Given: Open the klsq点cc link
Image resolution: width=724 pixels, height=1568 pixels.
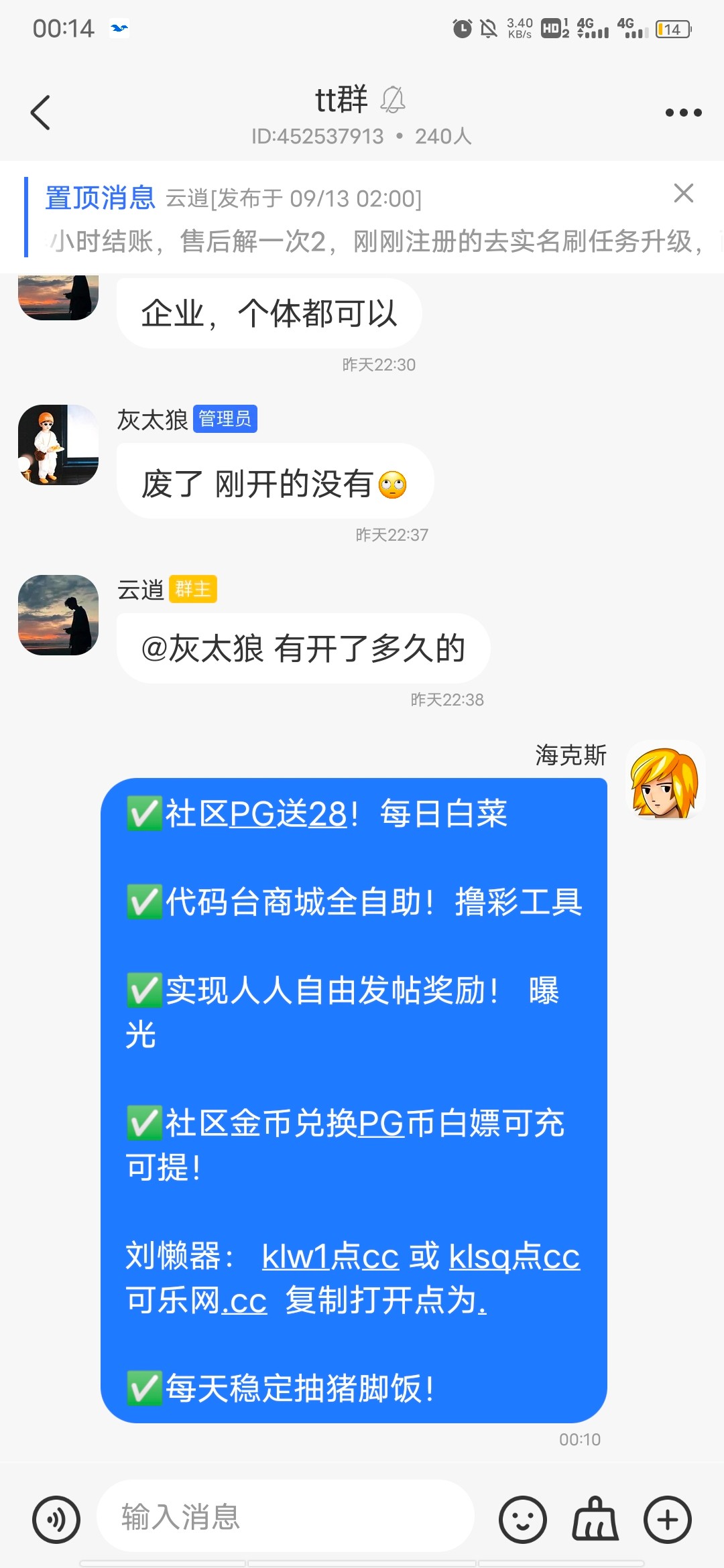Looking at the screenshot, I should (x=514, y=1256).
